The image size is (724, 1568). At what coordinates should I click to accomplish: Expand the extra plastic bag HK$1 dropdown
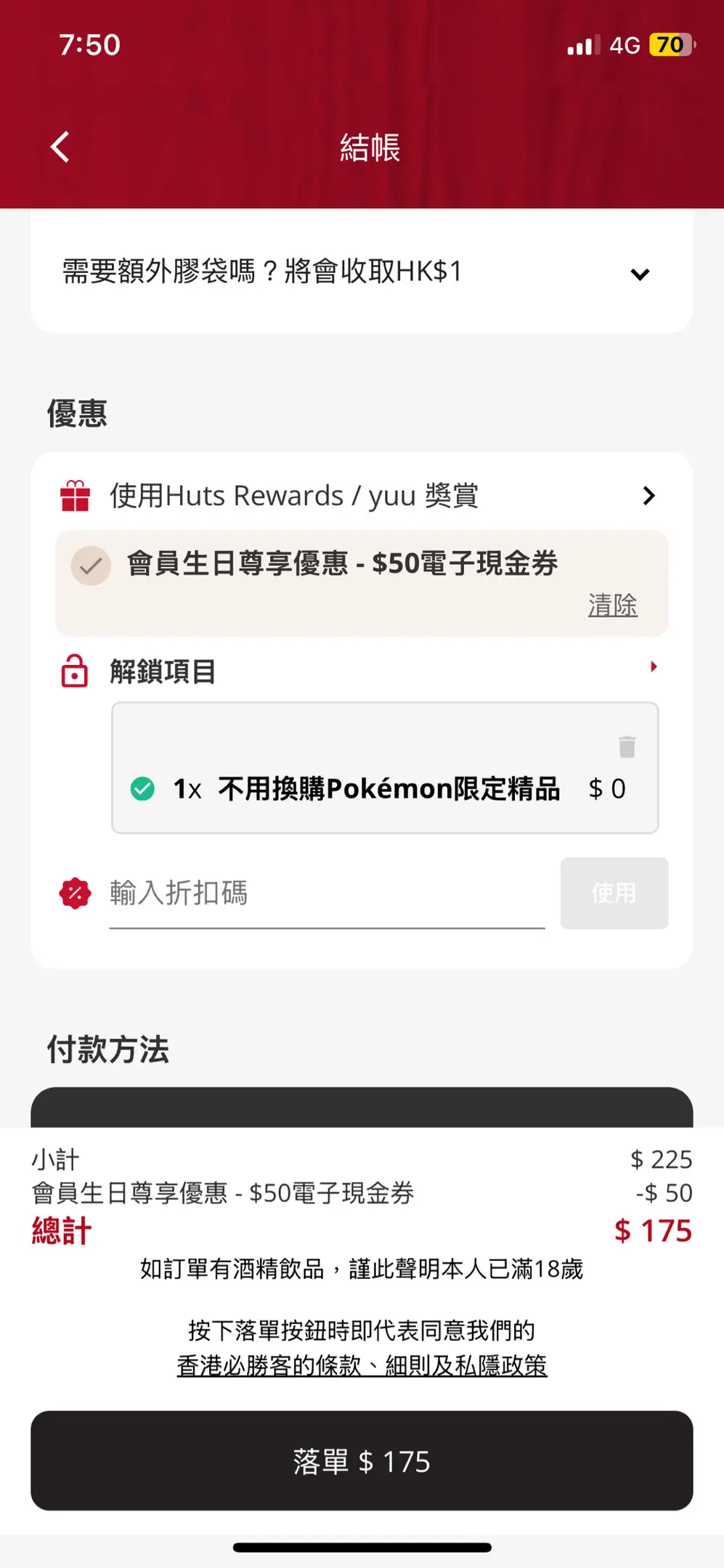[639, 274]
